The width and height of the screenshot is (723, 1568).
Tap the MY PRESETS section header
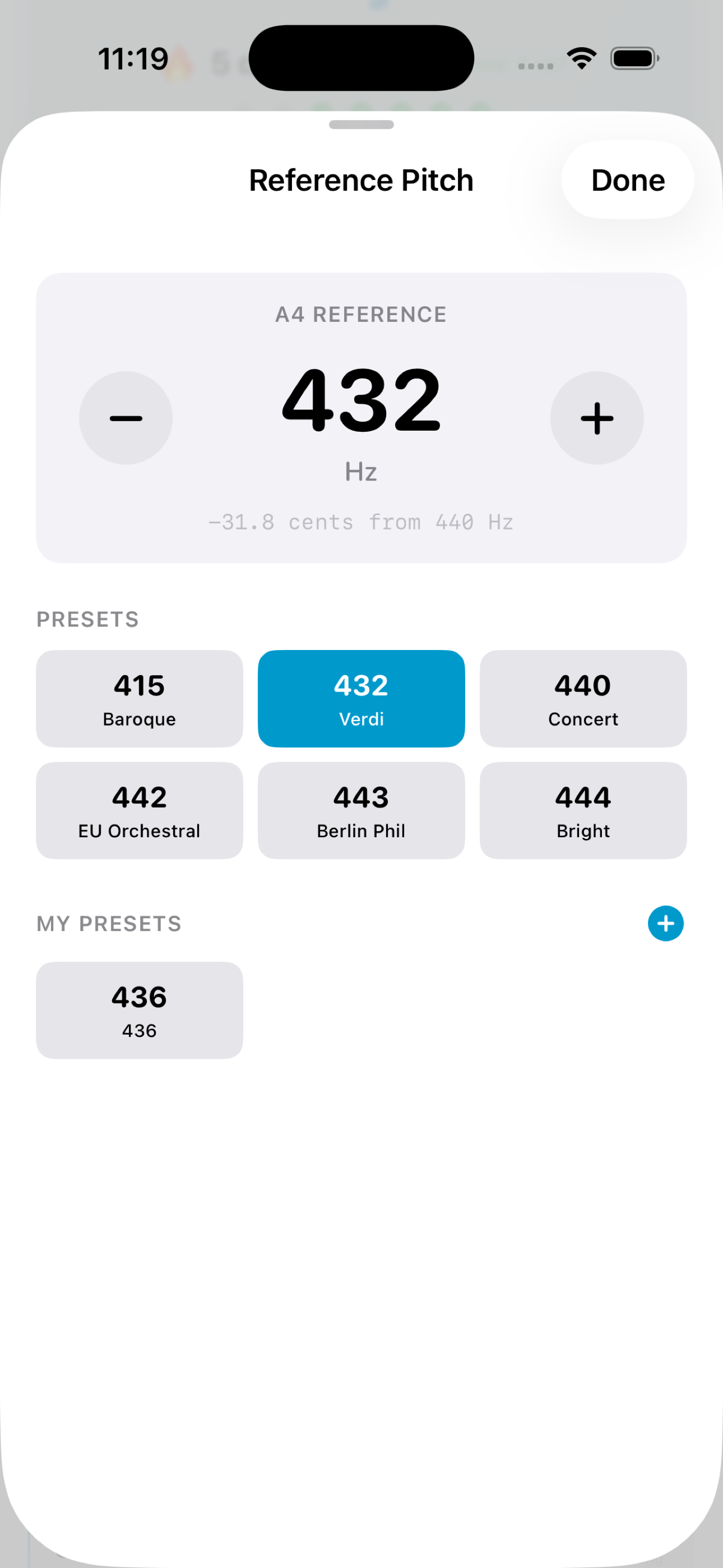tap(108, 924)
